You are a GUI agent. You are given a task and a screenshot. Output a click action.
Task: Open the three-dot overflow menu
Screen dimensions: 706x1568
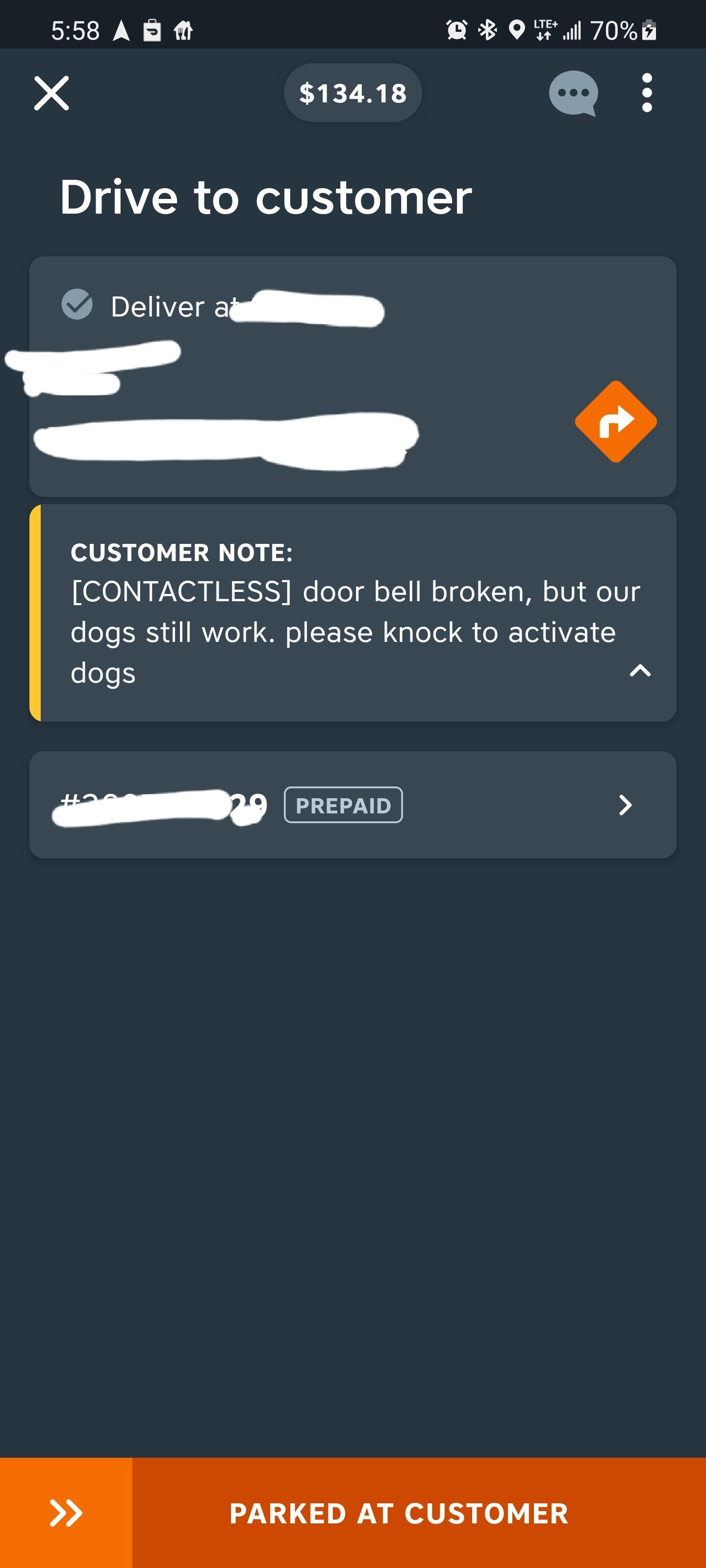pos(647,93)
